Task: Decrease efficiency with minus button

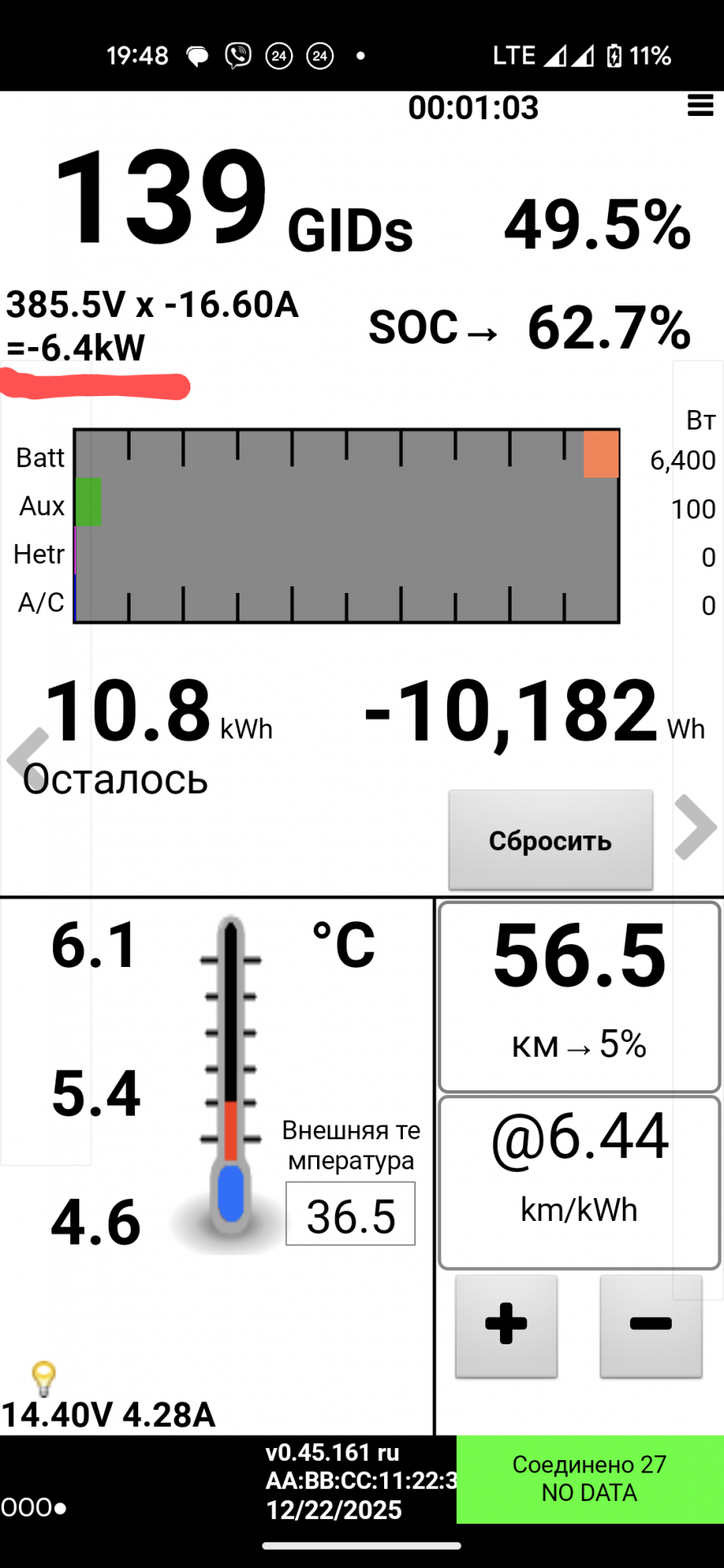Action: point(650,1325)
